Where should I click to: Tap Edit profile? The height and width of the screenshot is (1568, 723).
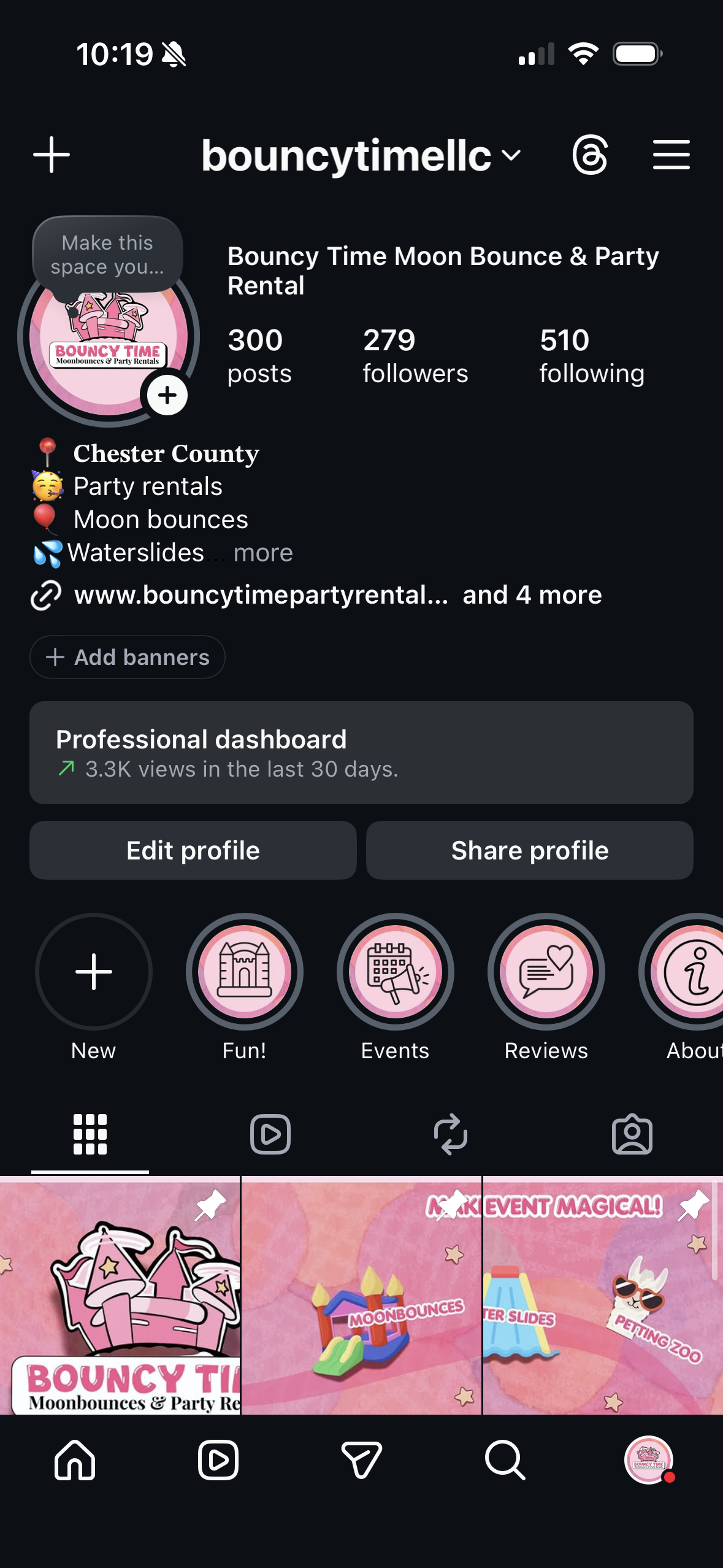pyautogui.click(x=193, y=850)
